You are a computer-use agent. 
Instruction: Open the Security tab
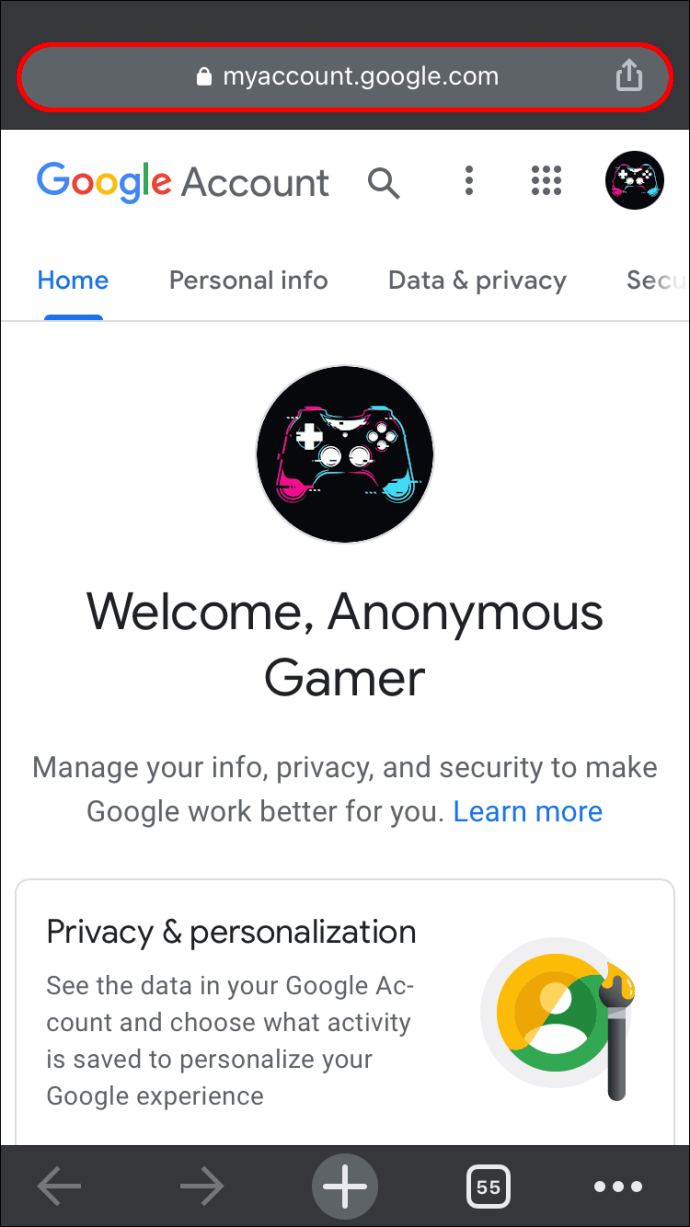coord(655,281)
